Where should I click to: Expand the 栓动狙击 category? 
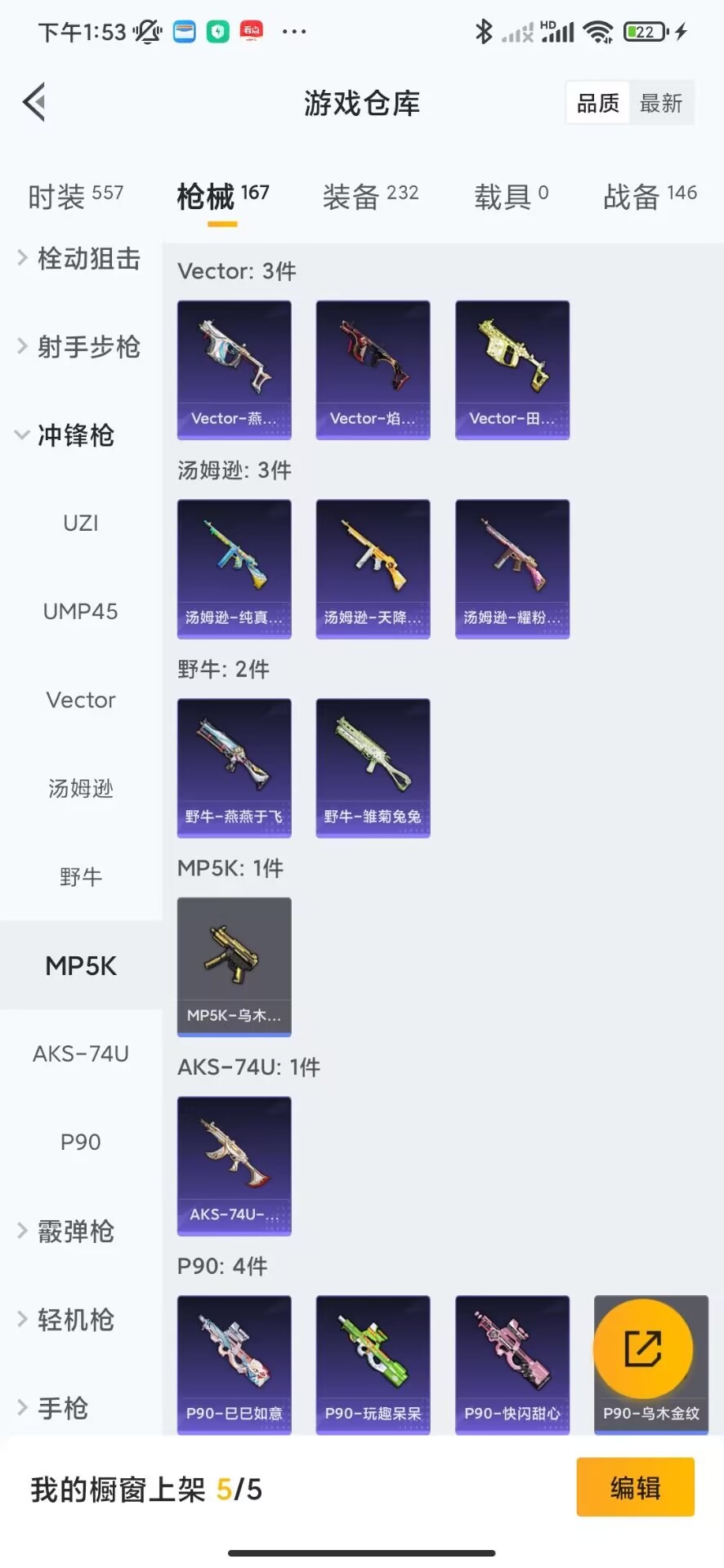click(x=80, y=259)
